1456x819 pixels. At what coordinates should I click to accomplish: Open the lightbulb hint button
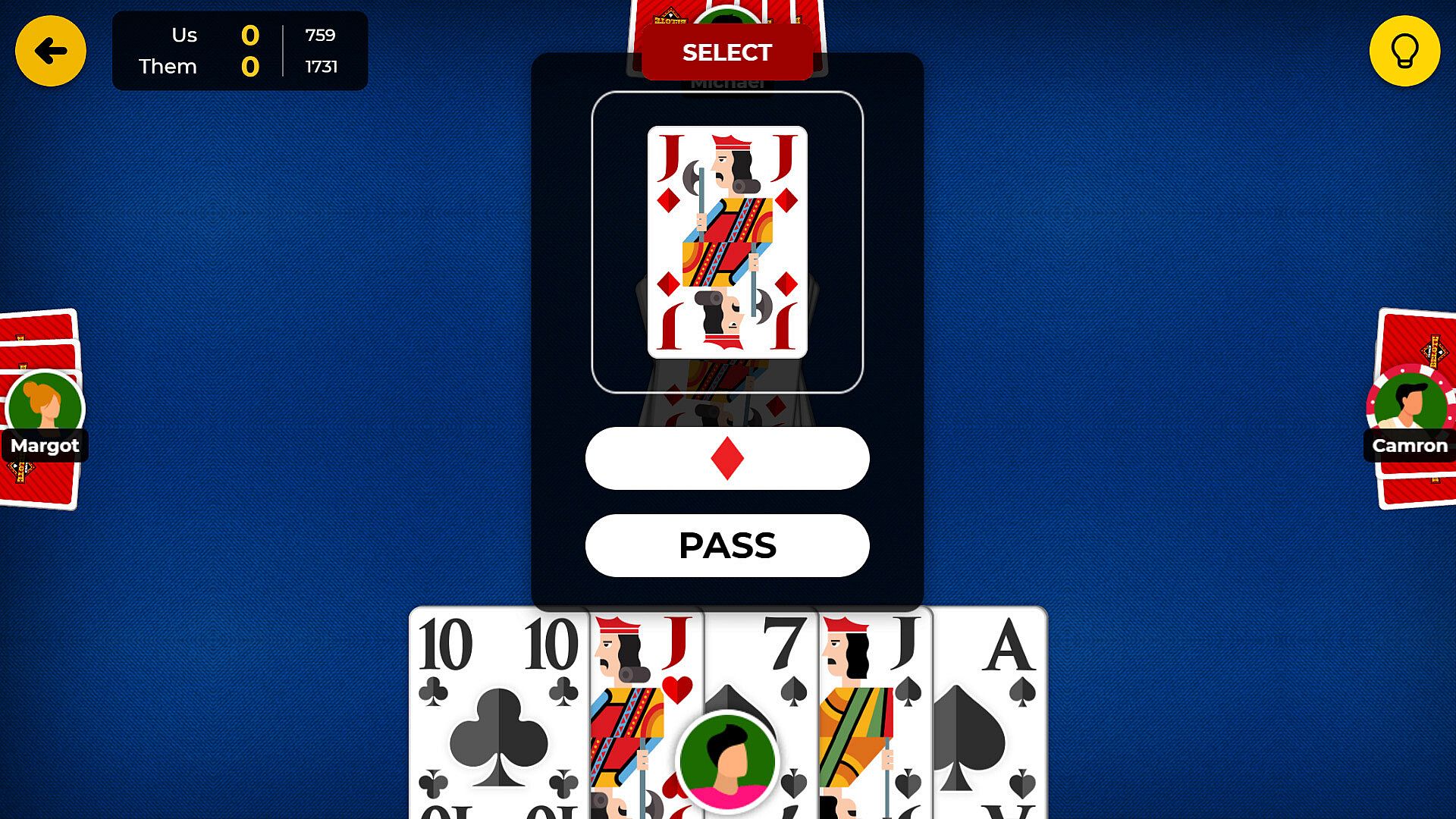[1404, 52]
